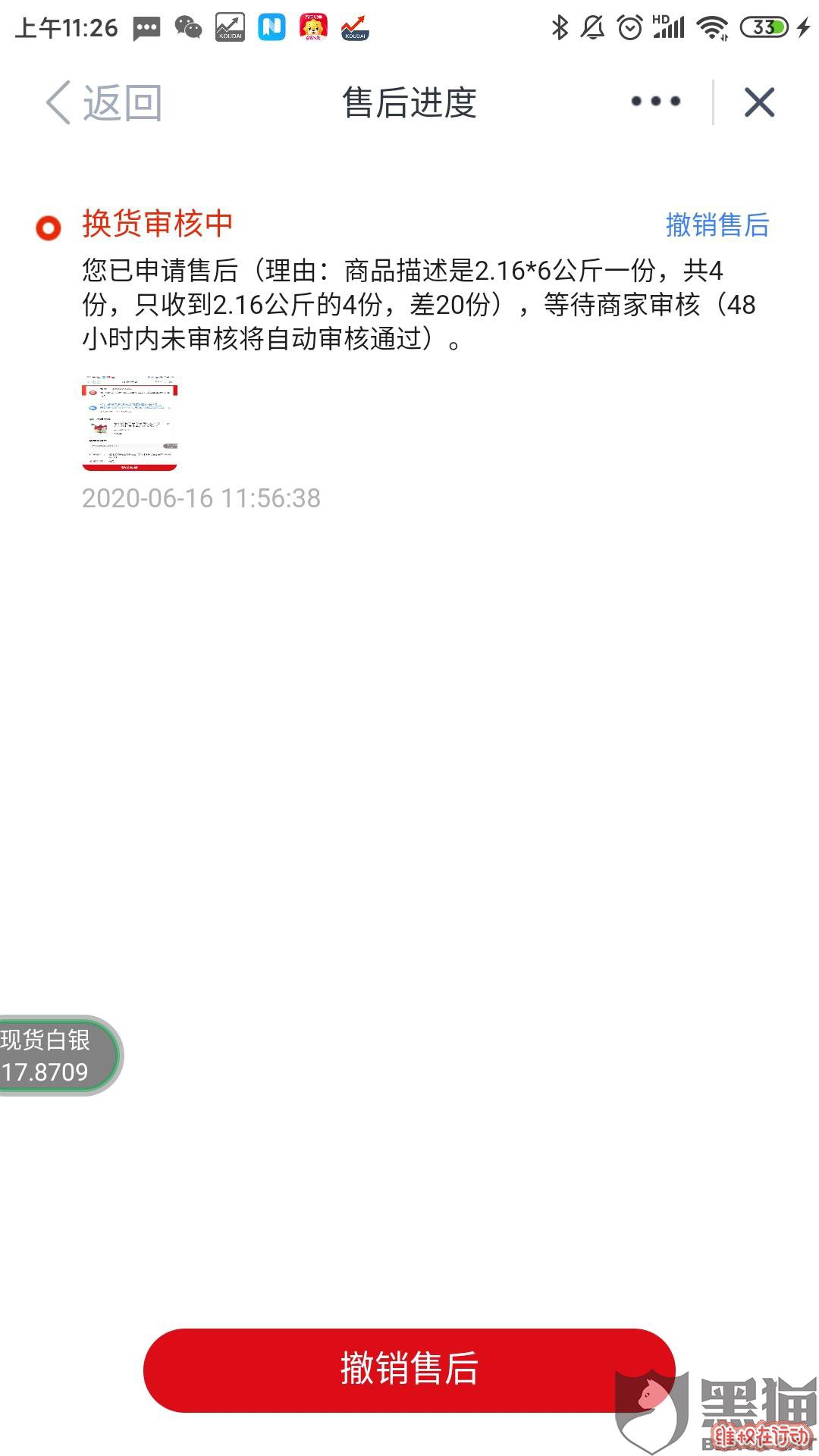
Task: Open the attached screenshot thumbnail
Action: click(x=130, y=423)
